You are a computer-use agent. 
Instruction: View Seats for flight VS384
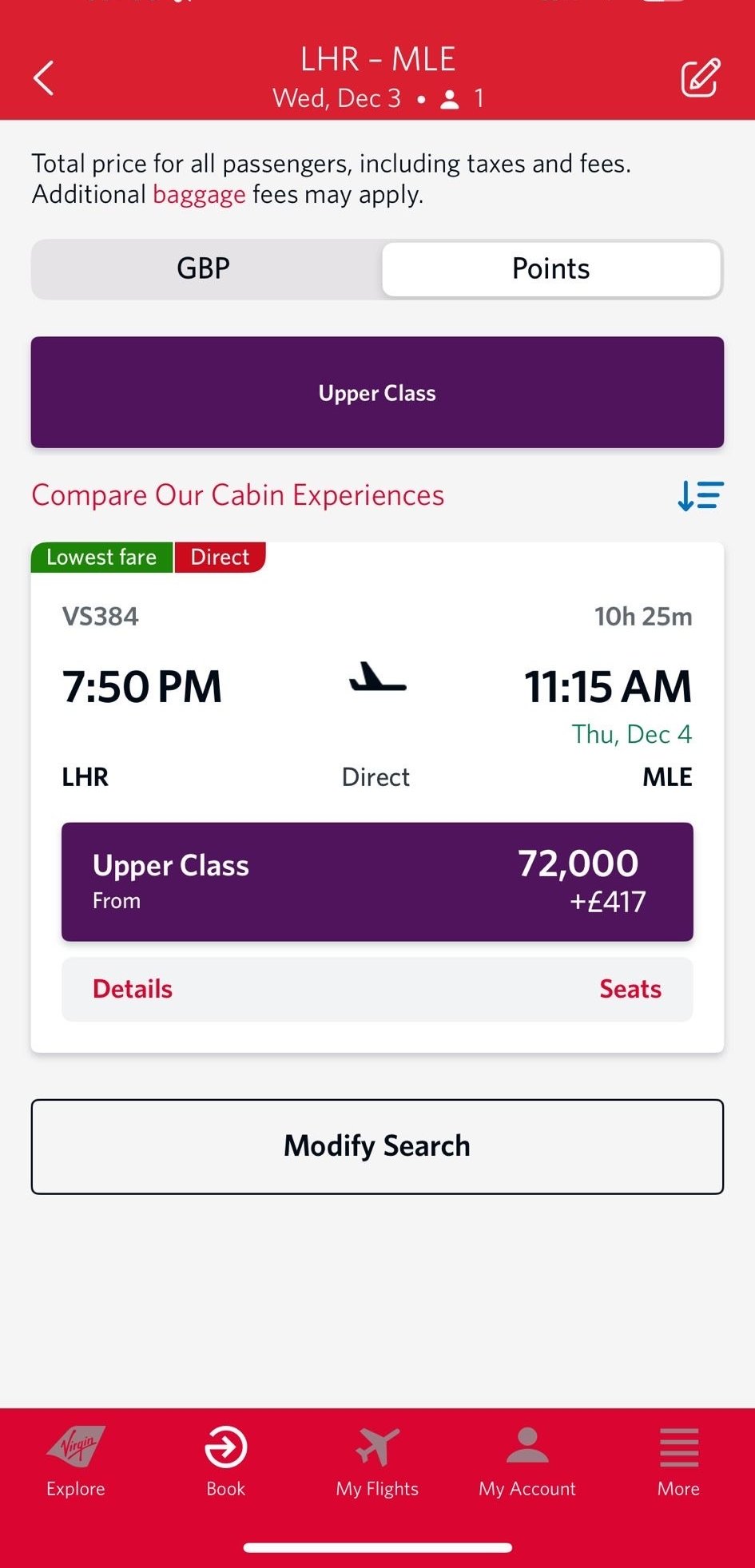[630, 989]
